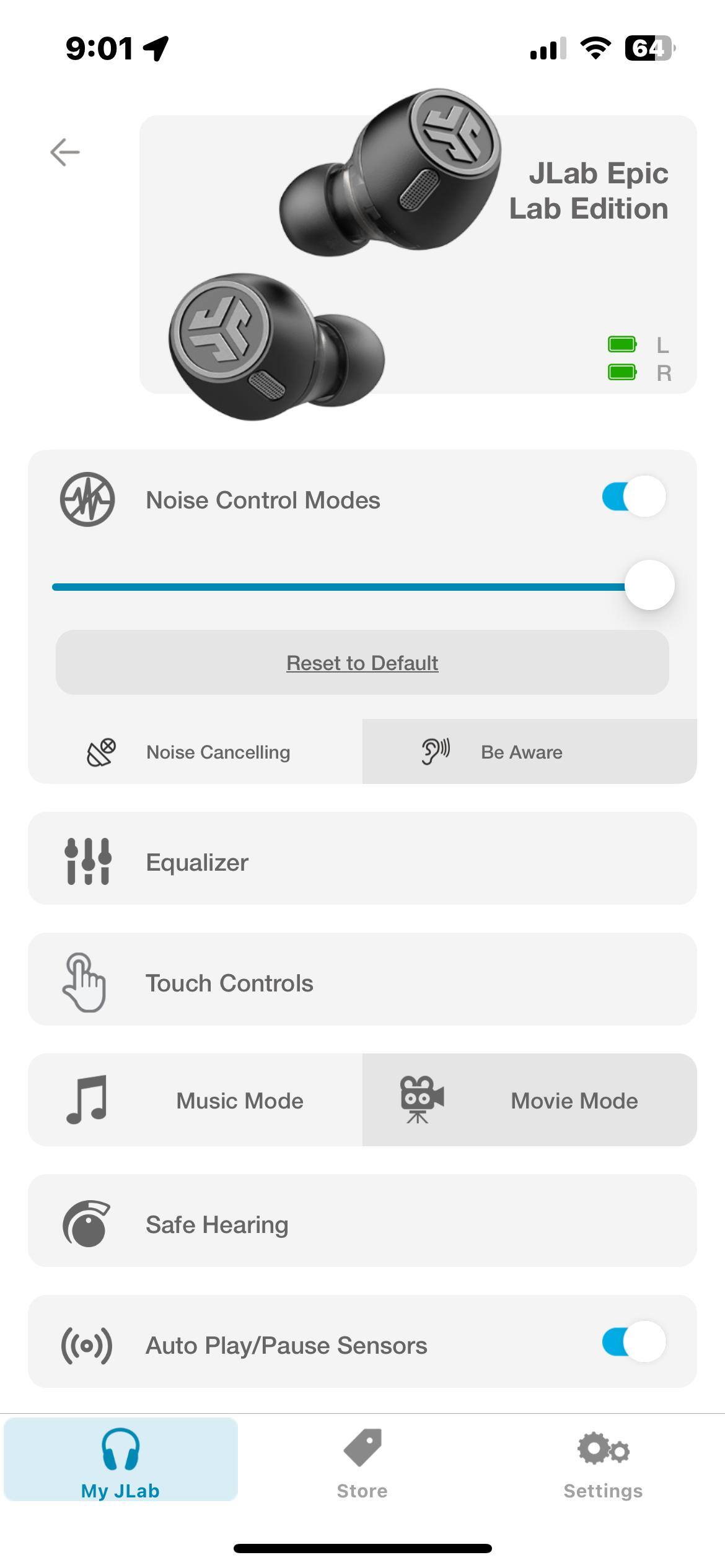
Task: Switch to the Settings tab
Action: click(603, 1463)
